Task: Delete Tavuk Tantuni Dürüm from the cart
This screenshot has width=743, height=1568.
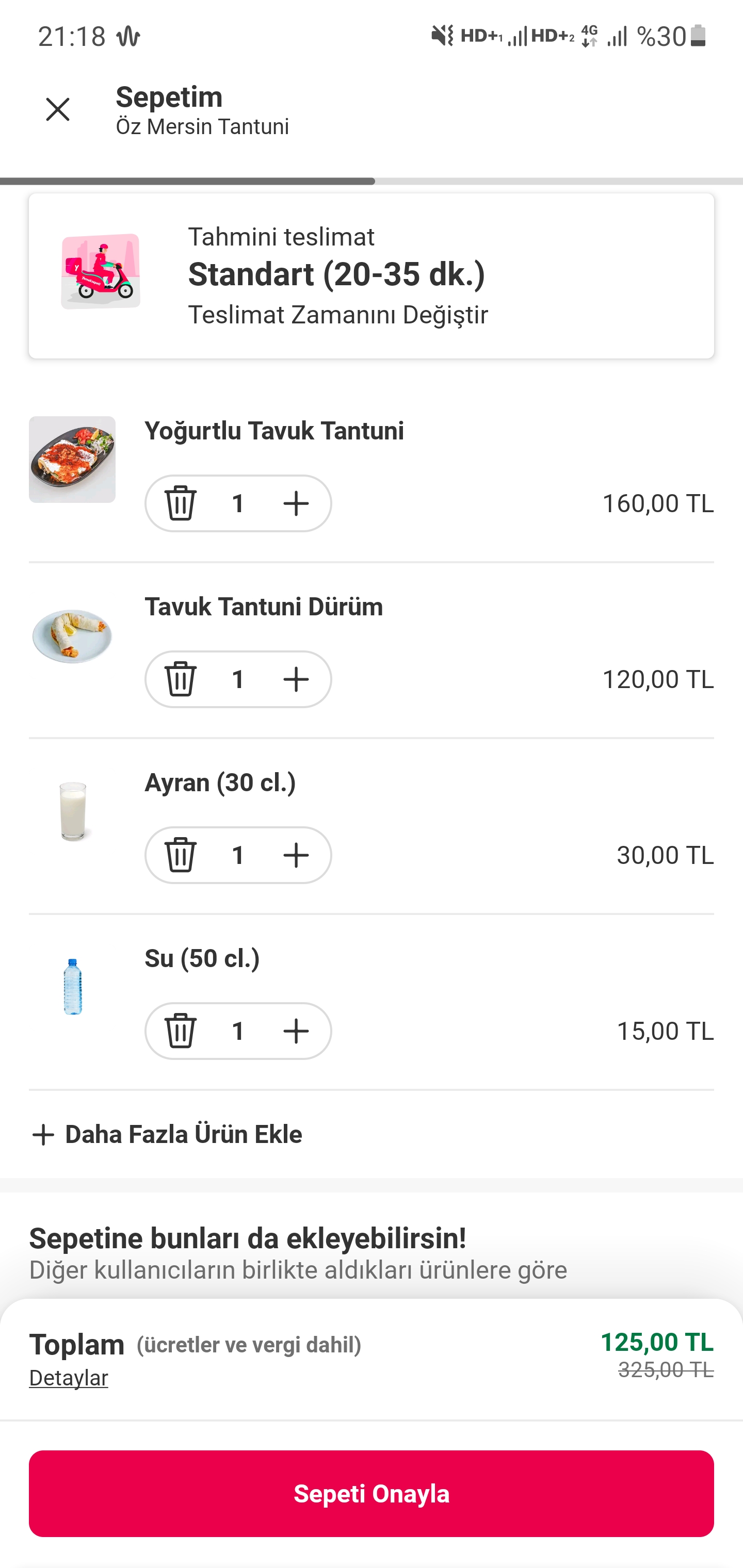Action: coord(180,679)
